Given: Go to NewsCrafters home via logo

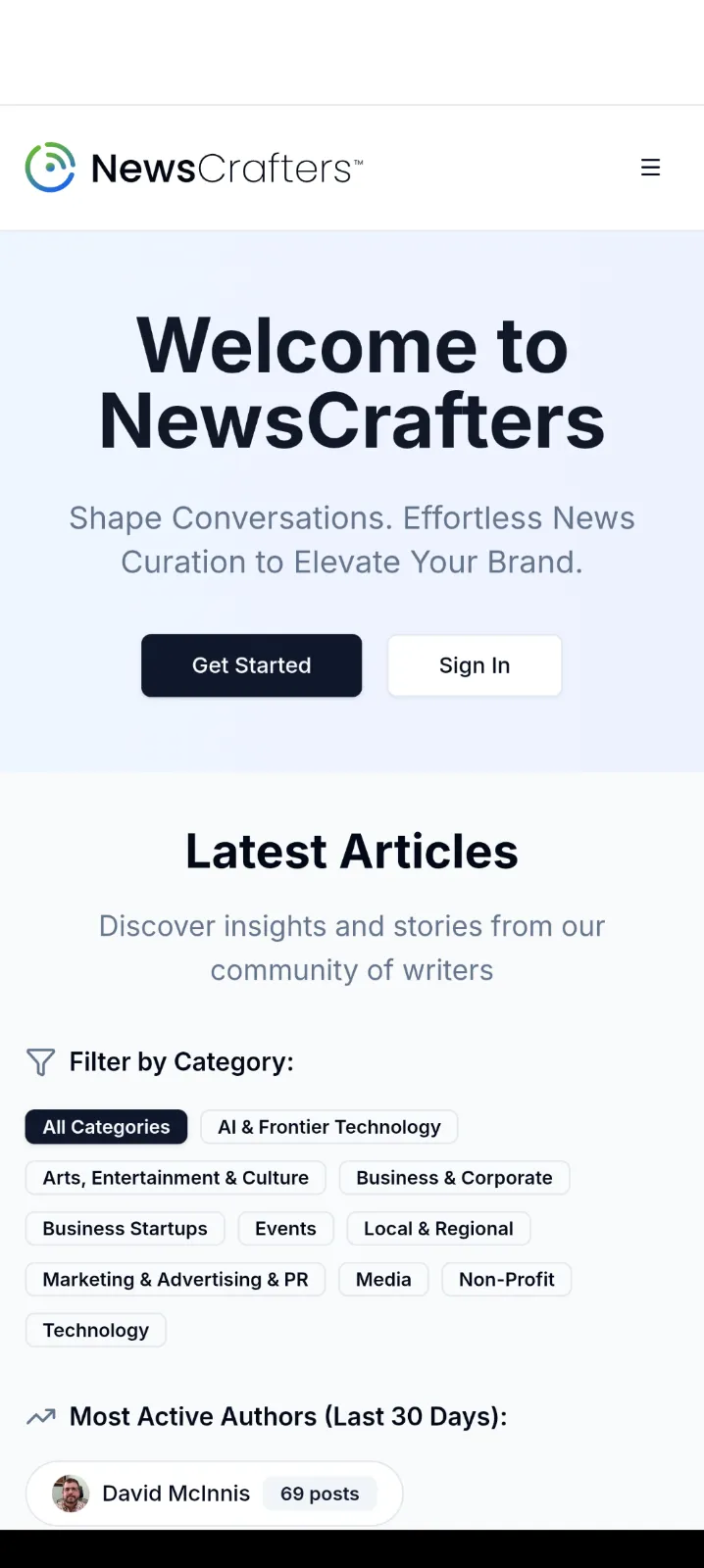Looking at the screenshot, I should click(x=194, y=168).
